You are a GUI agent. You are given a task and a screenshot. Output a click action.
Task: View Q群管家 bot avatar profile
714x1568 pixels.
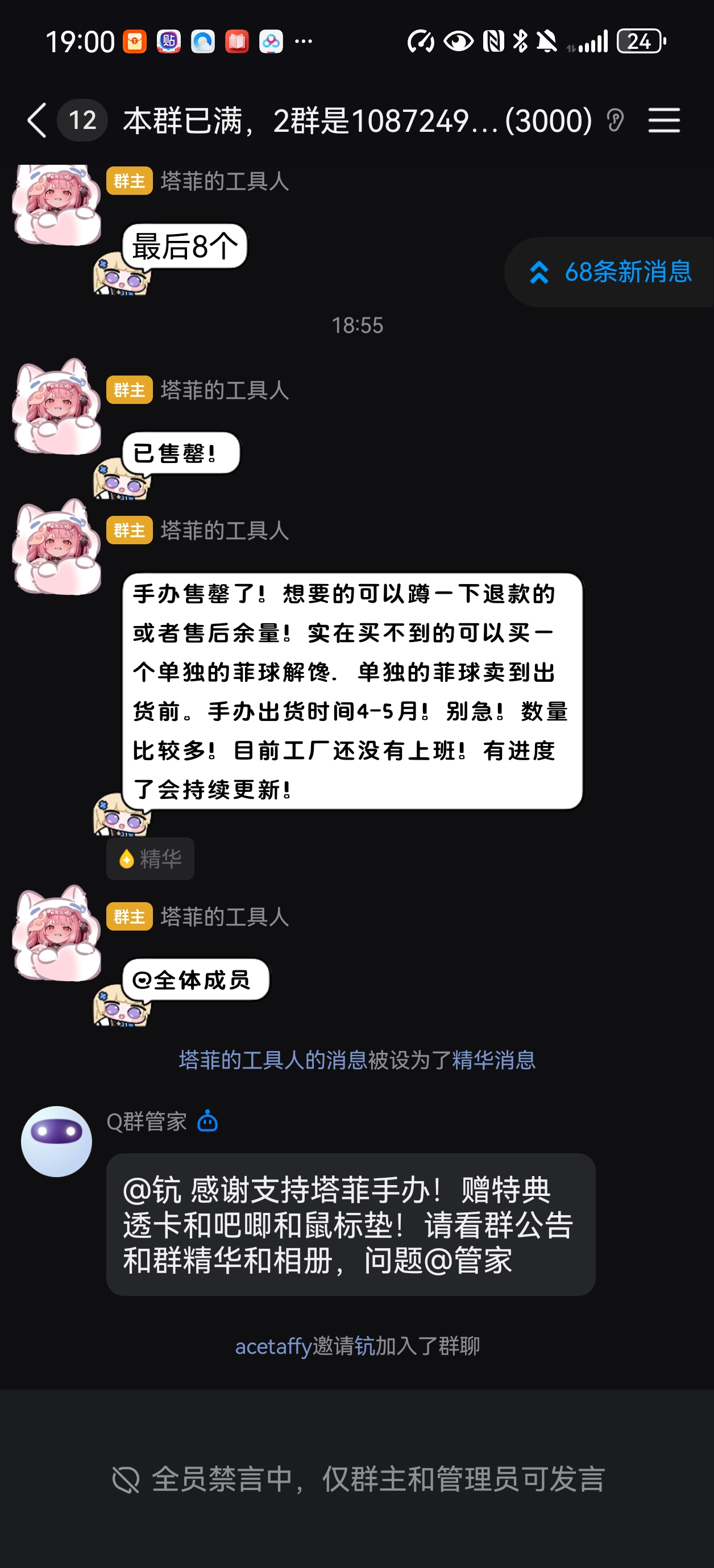[x=57, y=1141]
